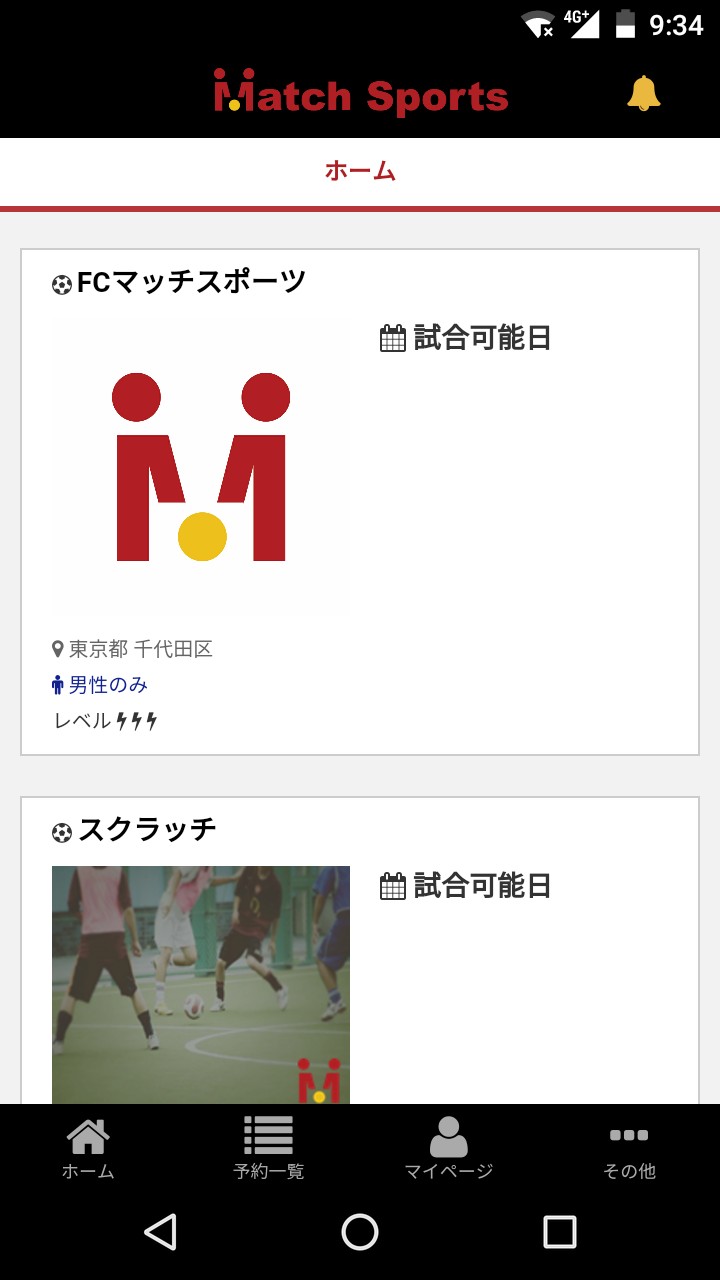
Task: Open the notifications bell
Action: click(x=643, y=94)
